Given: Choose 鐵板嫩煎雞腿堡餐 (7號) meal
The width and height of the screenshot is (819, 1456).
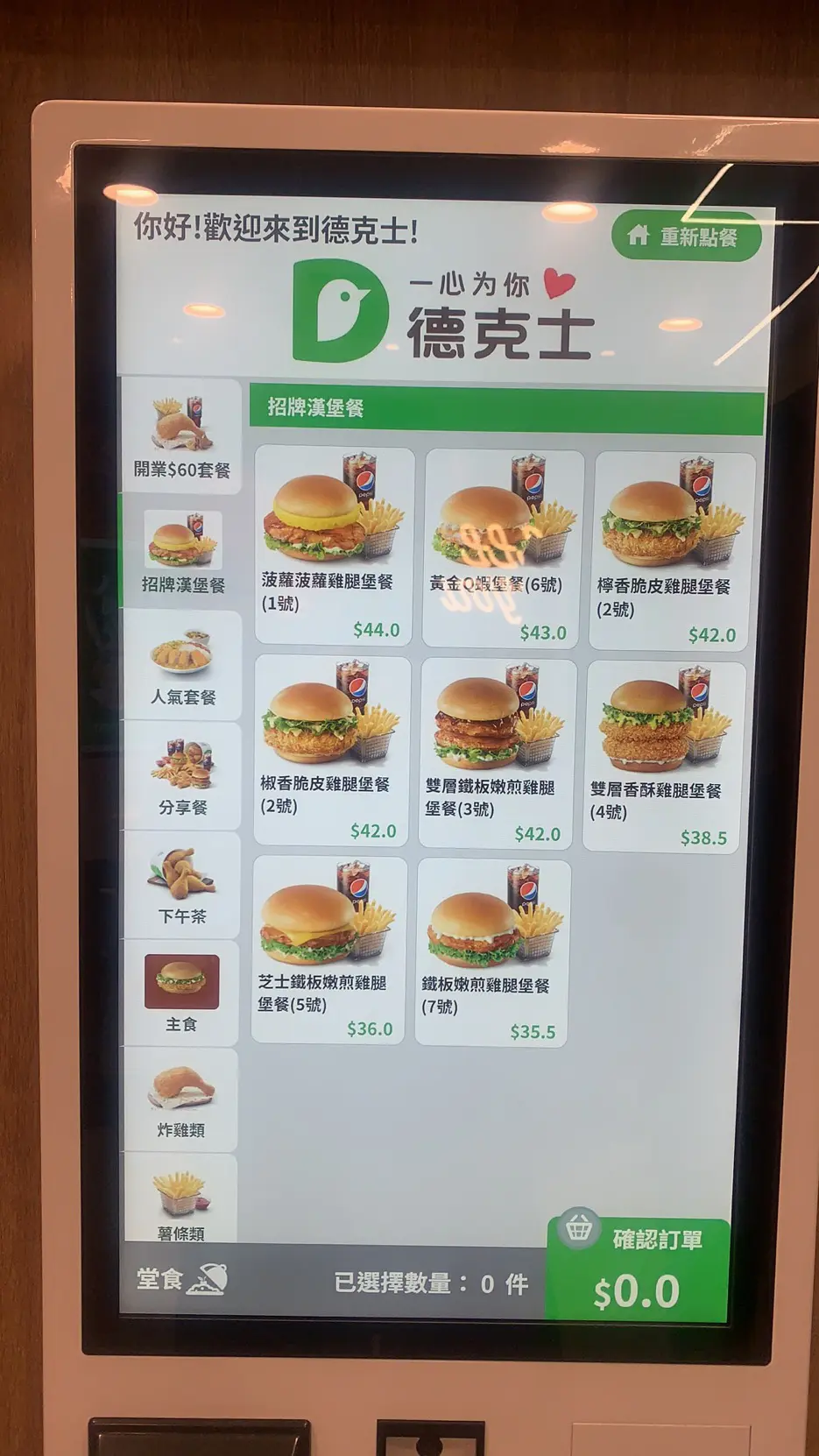Looking at the screenshot, I should point(492,953).
